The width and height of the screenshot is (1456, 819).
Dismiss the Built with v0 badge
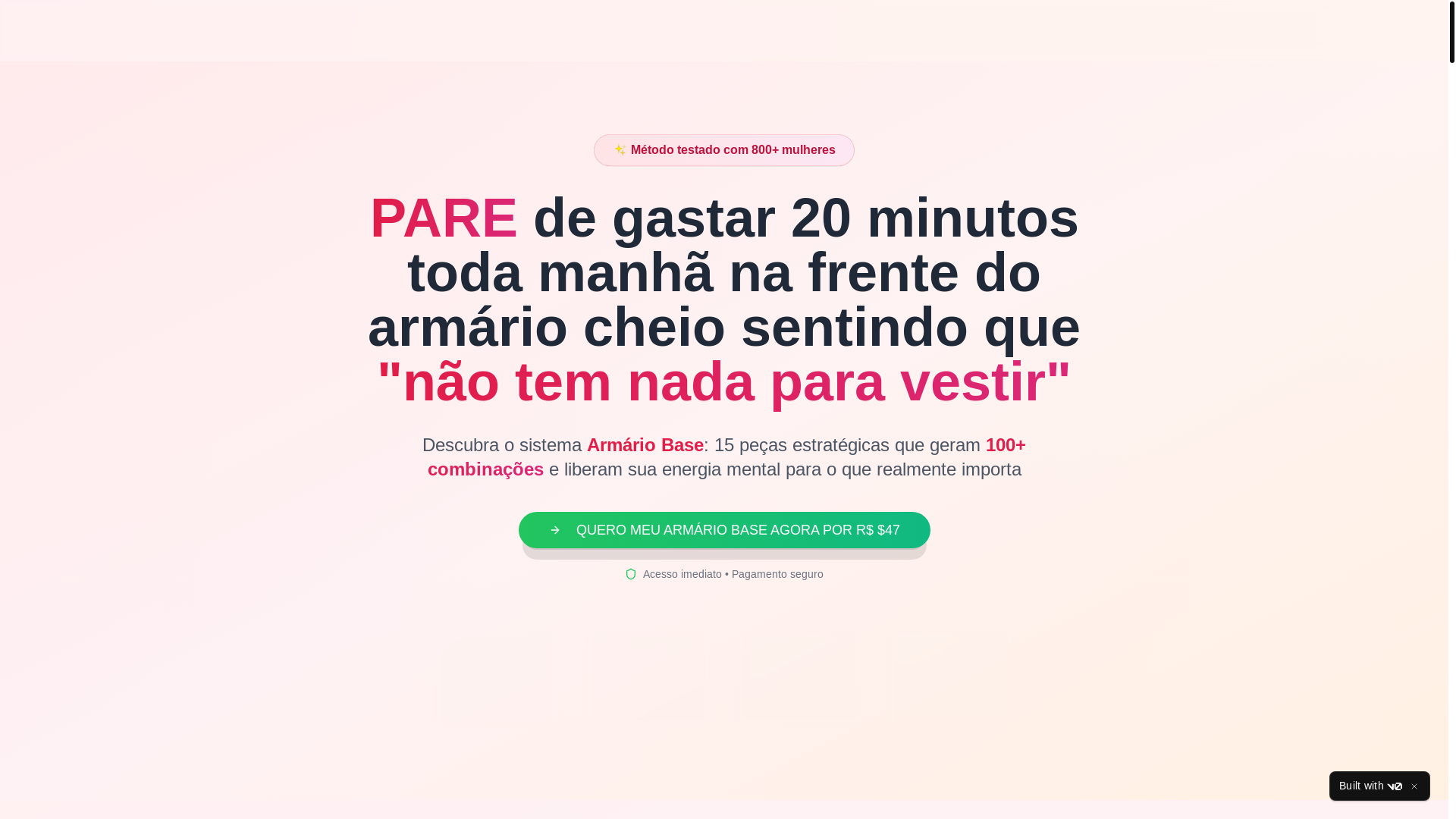(1414, 786)
